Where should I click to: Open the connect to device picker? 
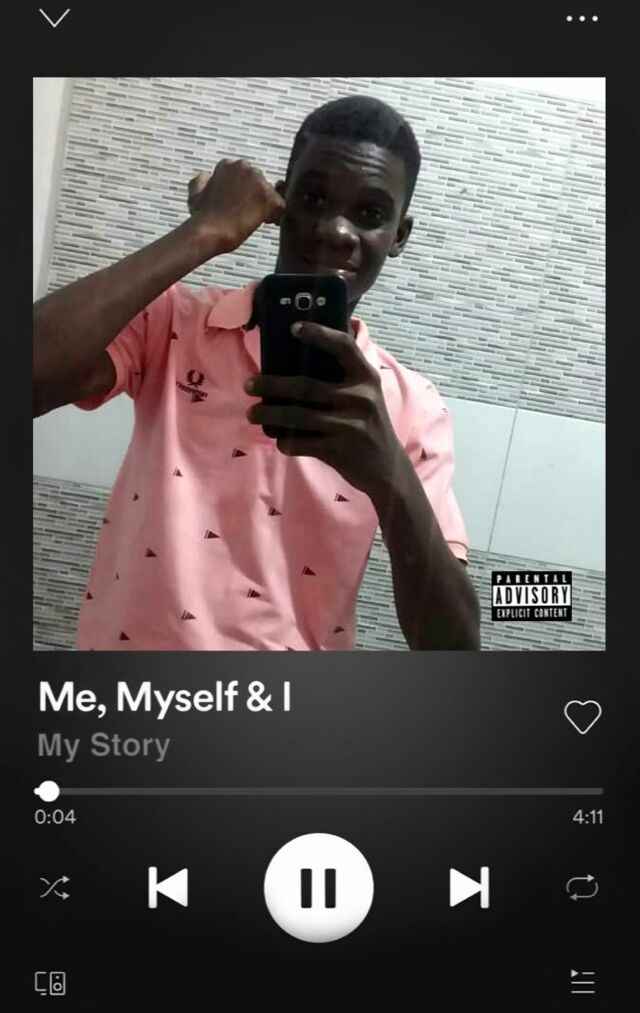point(51,982)
